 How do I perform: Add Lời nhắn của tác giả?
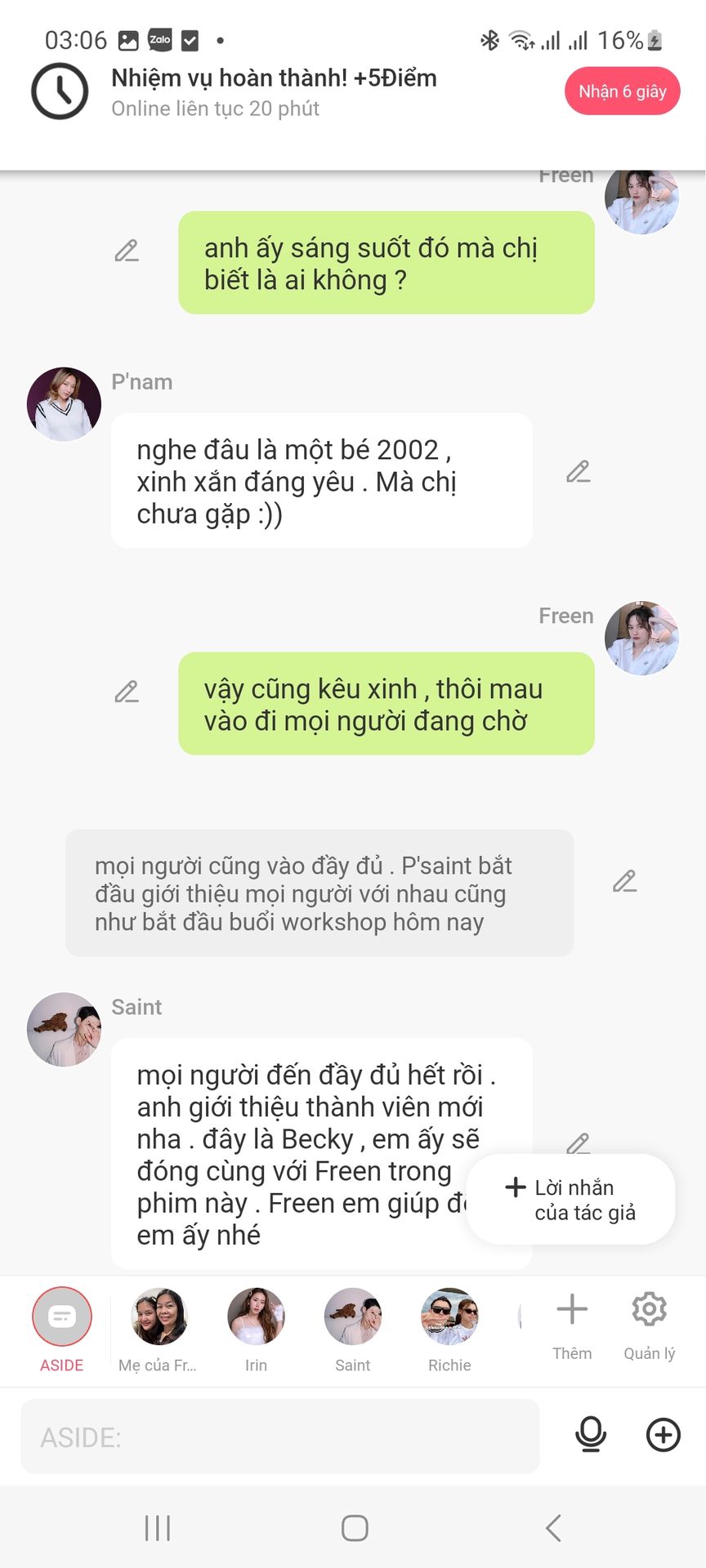570,1199
